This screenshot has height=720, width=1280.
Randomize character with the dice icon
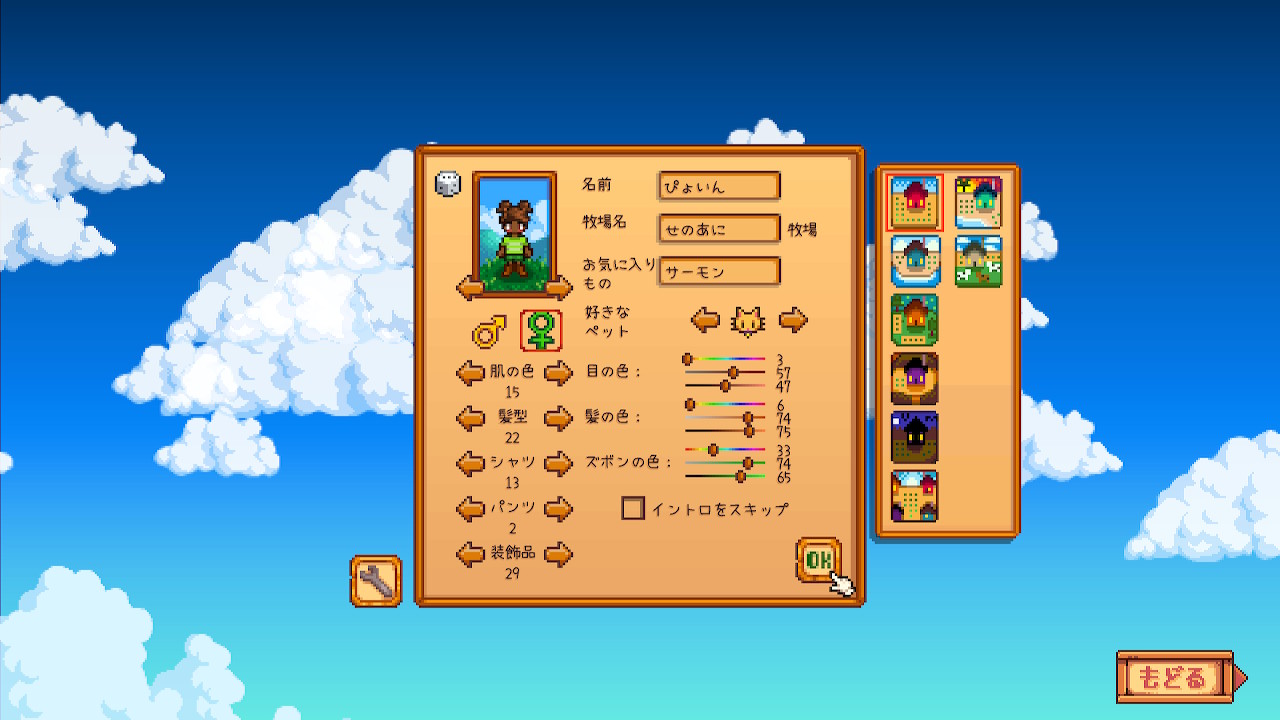click(x=448, y=184)
